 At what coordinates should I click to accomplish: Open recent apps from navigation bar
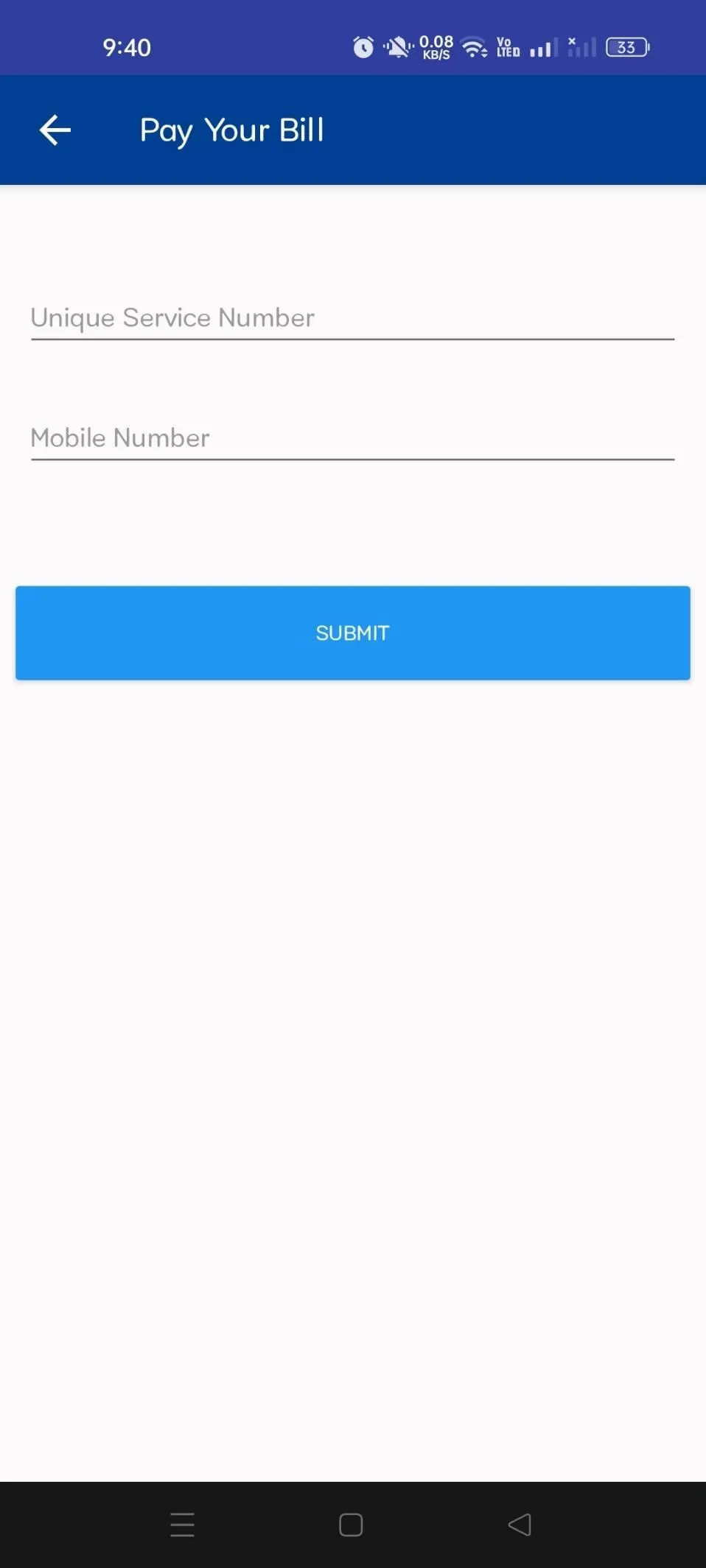[182, 1525]
